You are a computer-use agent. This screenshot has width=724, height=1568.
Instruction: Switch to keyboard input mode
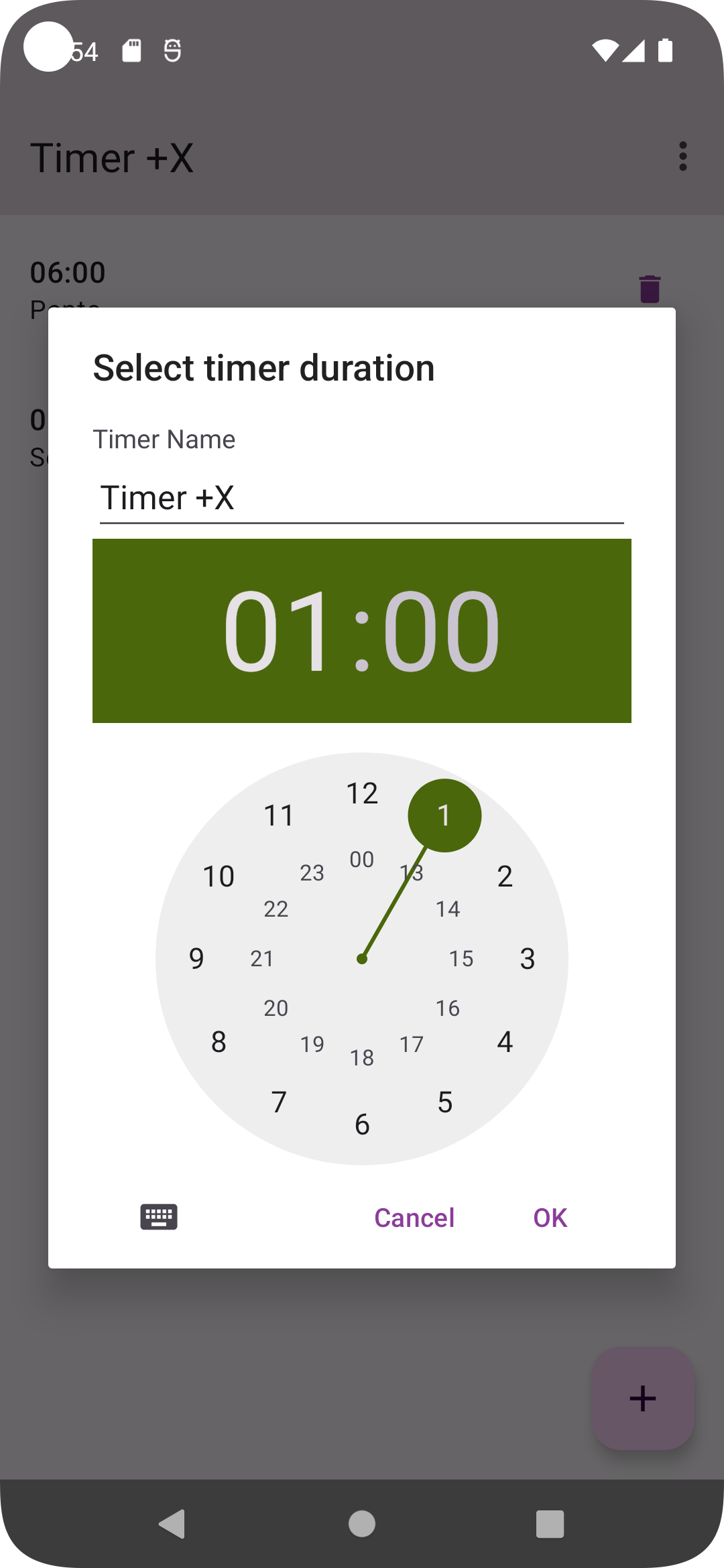tap(159, 1217)
